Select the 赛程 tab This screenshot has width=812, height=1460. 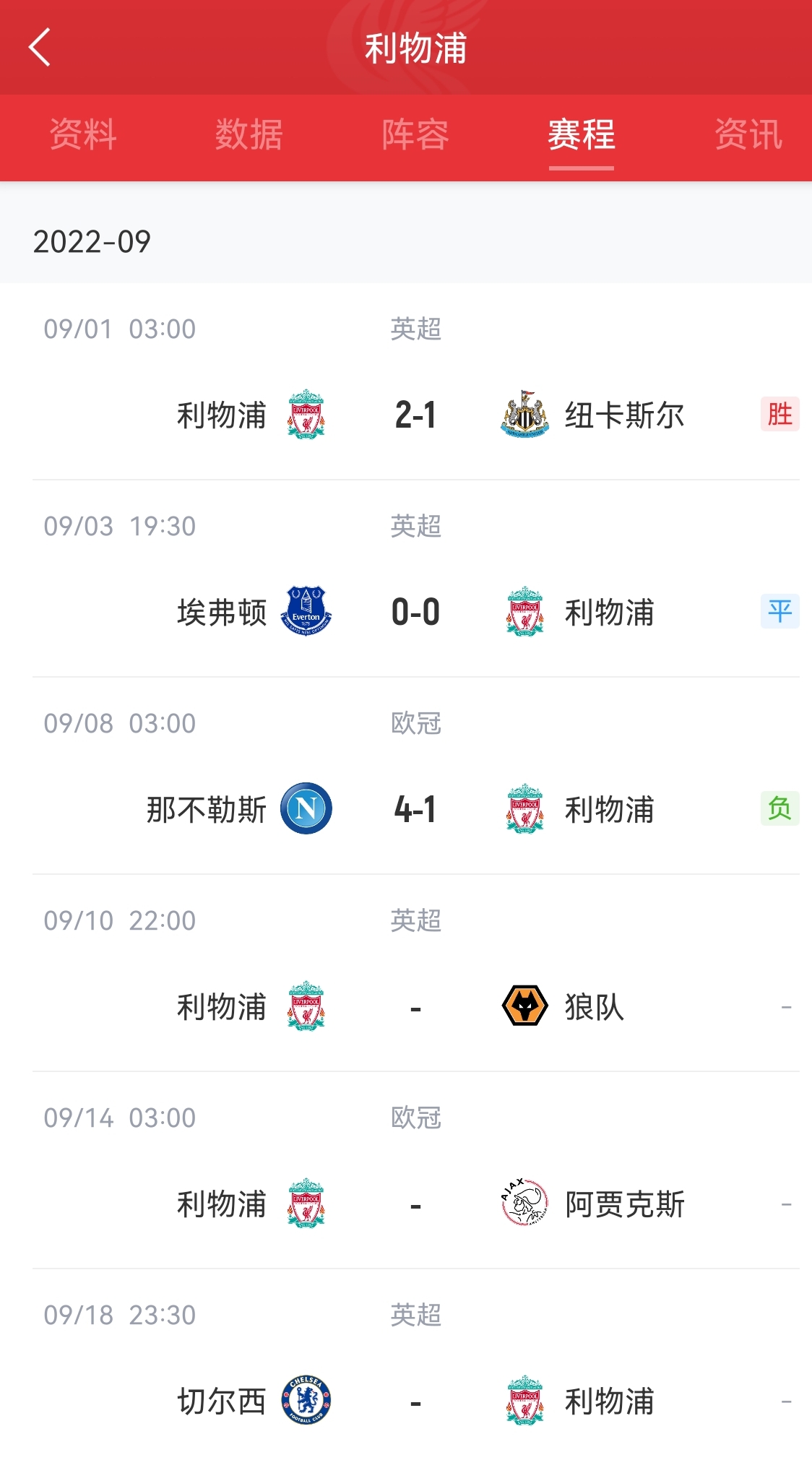pos(581,135)
